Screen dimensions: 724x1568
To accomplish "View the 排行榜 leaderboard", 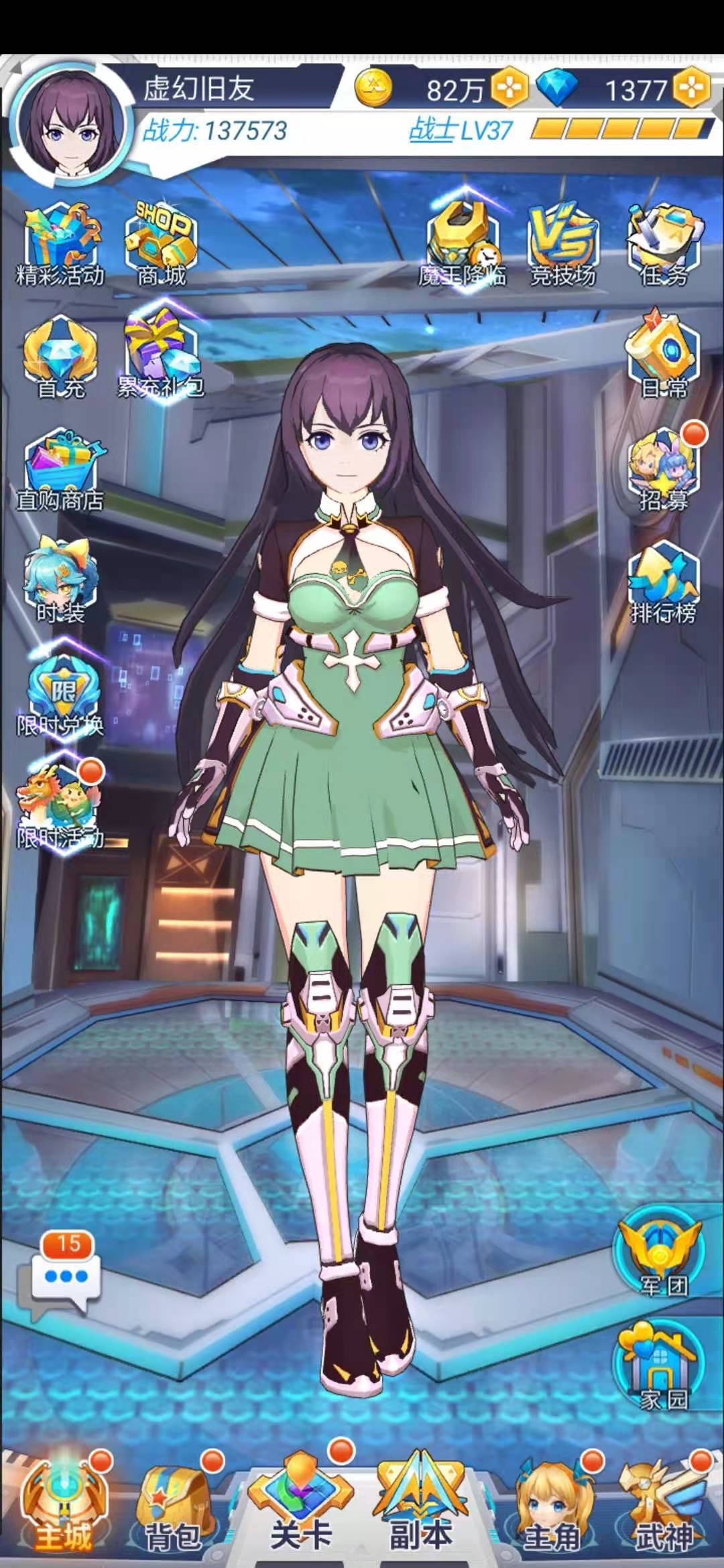I will [664, 583].
